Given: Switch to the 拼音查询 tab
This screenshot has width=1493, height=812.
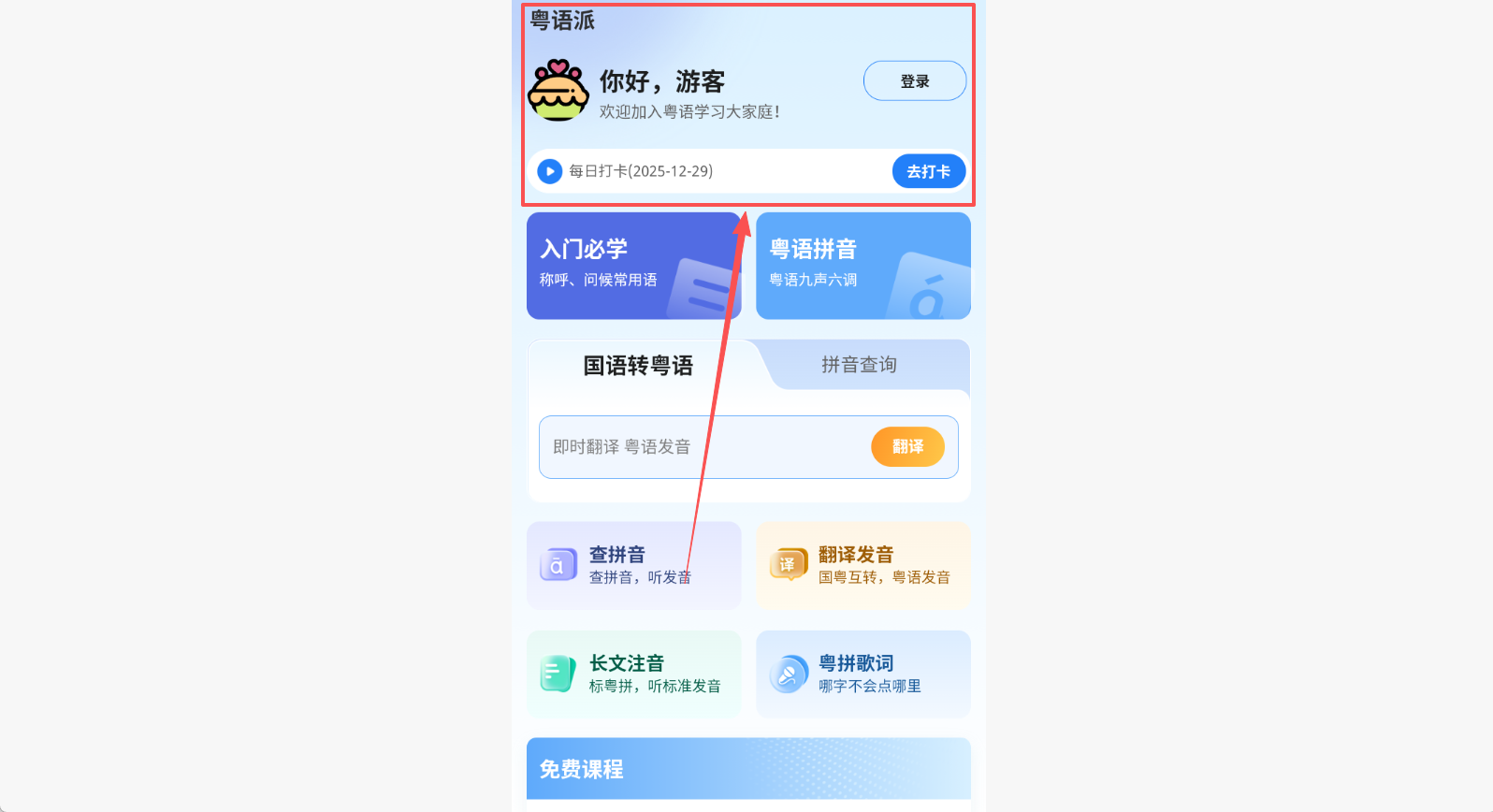Looking at the screenshot, I should (859, 365).
